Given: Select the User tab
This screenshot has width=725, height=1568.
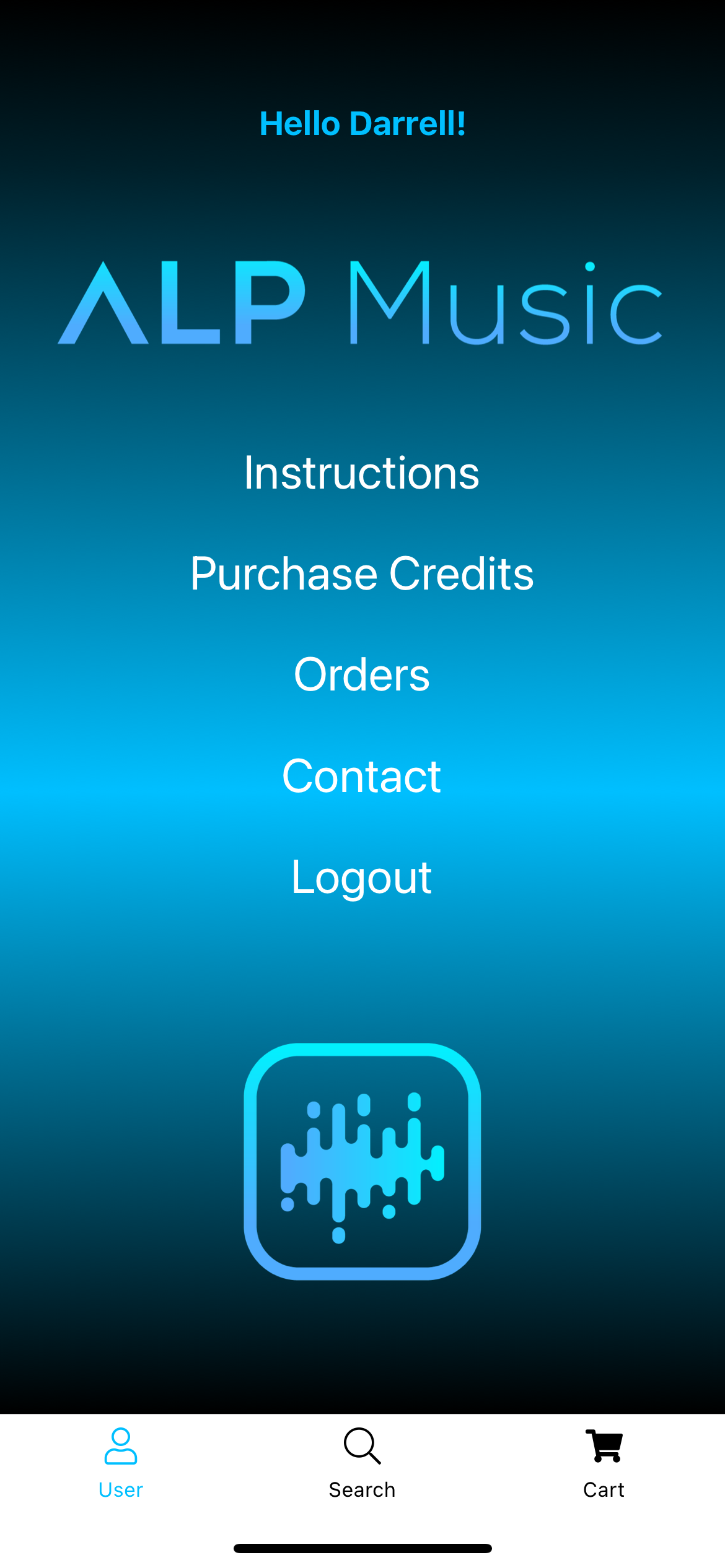Looking at the screenshot, I should click(x=121, y=1463).
